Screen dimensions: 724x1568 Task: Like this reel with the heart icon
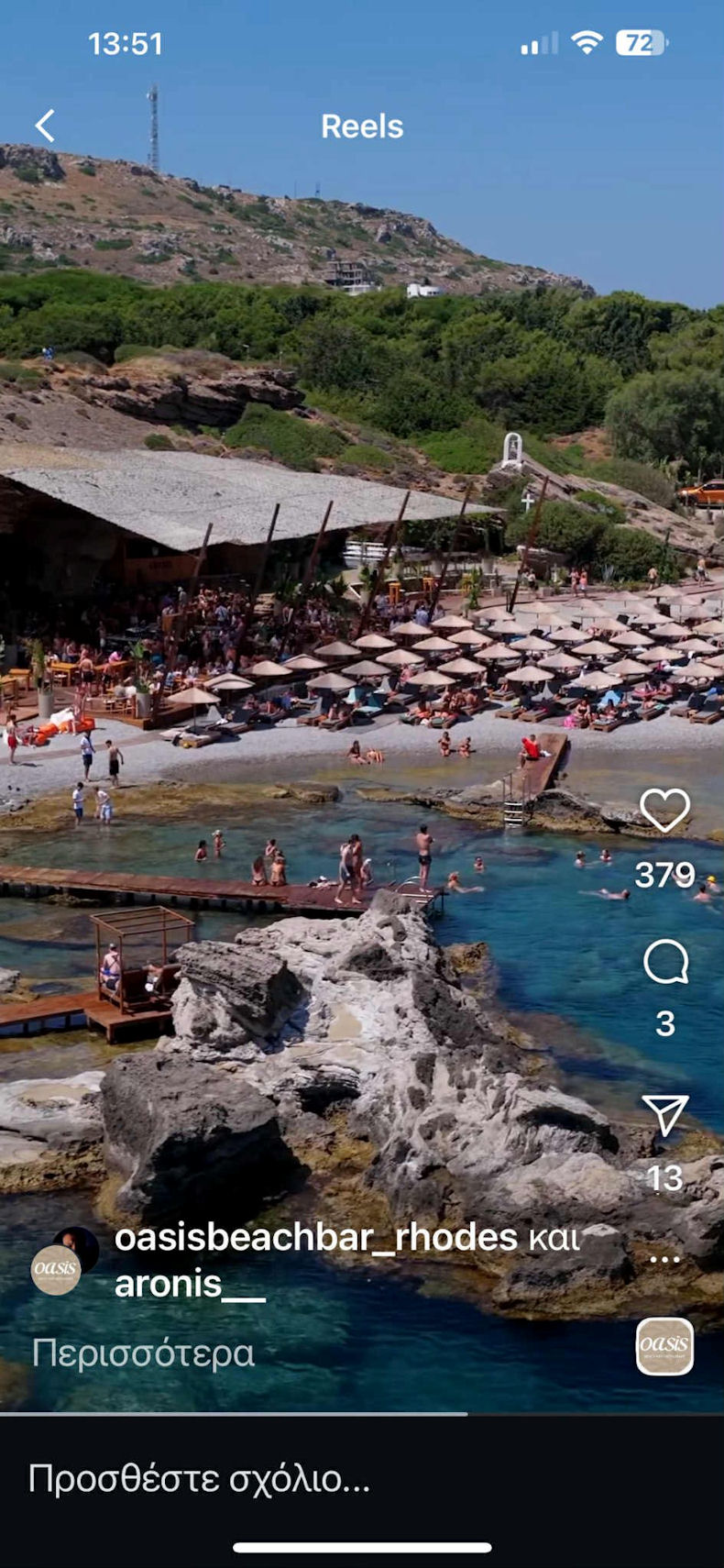[x=664, y=811]
